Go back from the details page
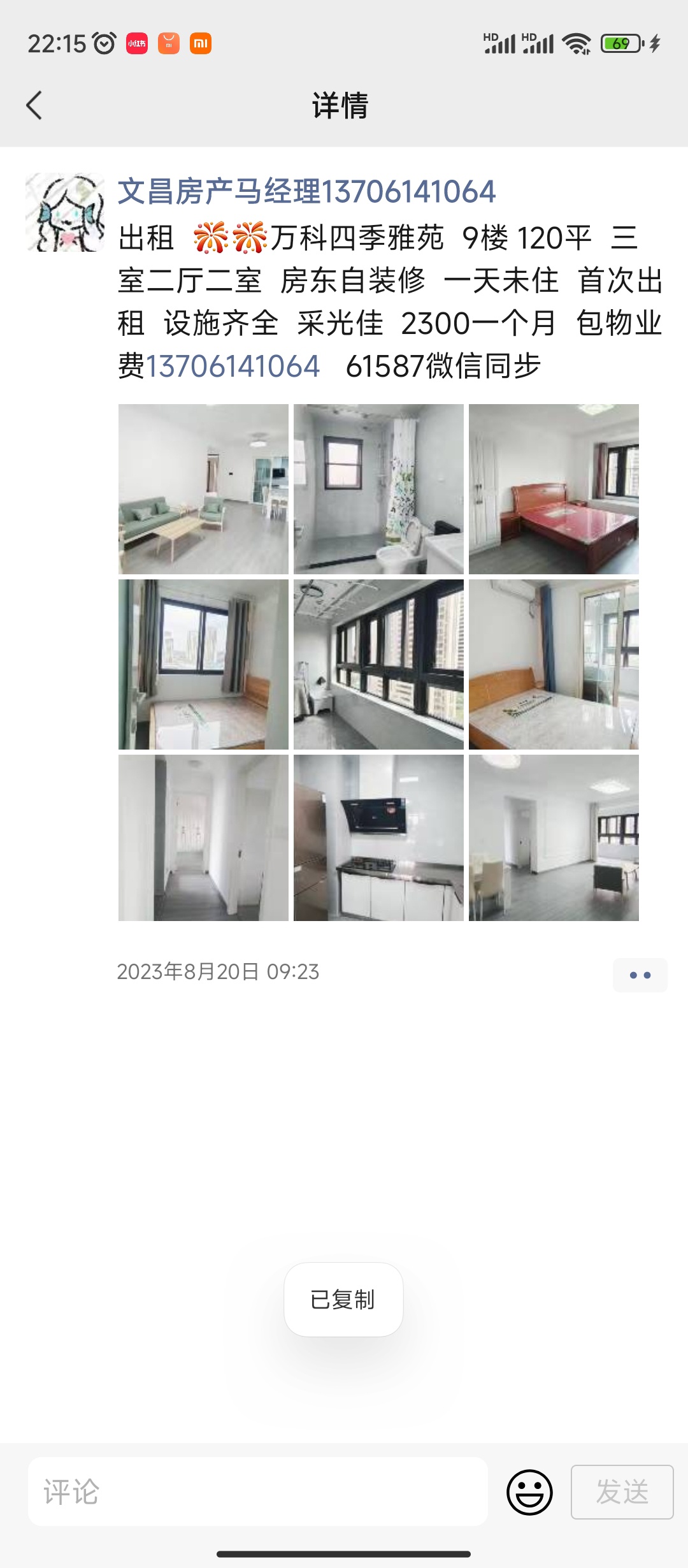The image size is (688, 1568). click(34, 106)
